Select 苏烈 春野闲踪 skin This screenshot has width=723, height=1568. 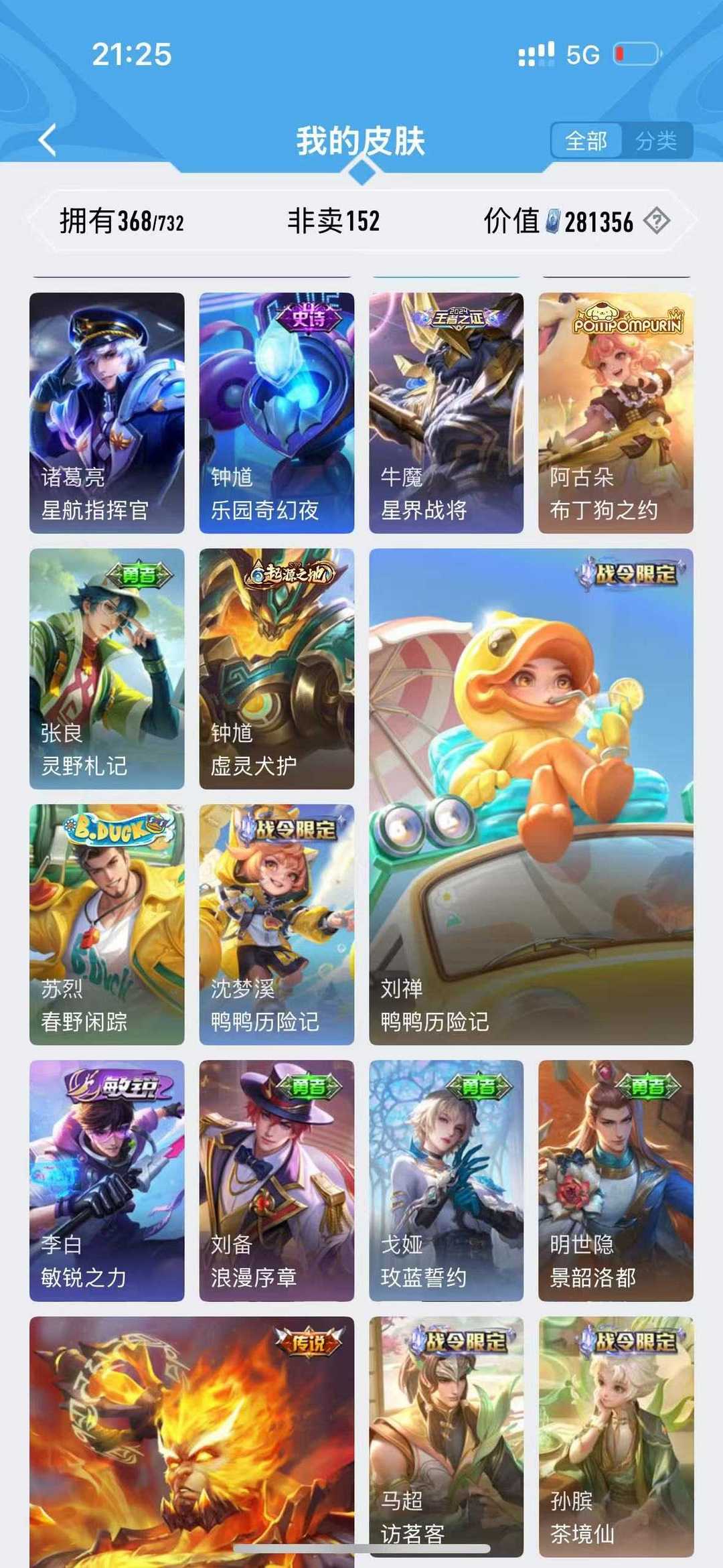click(x=106, y=924)
